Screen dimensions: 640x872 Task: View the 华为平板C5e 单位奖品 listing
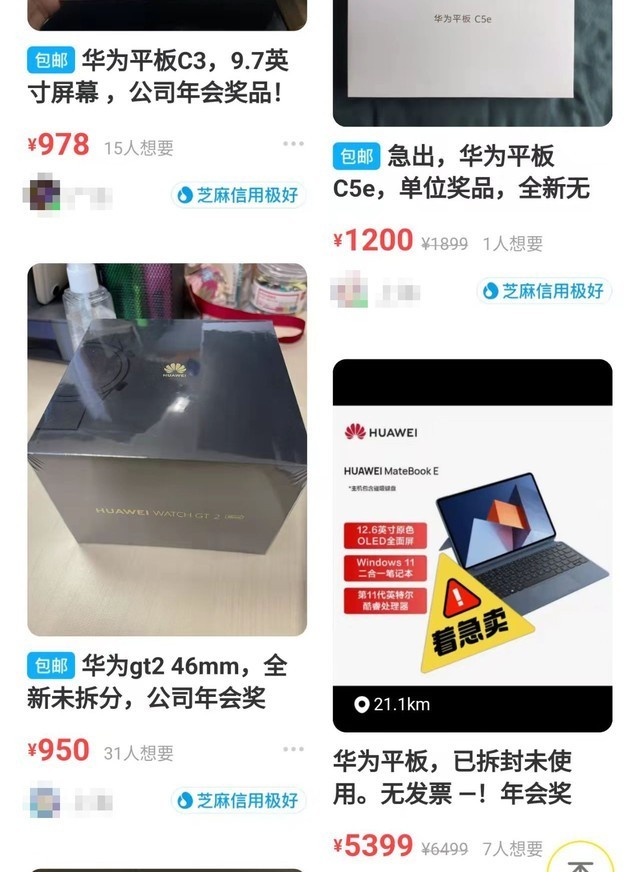(472, 172)
